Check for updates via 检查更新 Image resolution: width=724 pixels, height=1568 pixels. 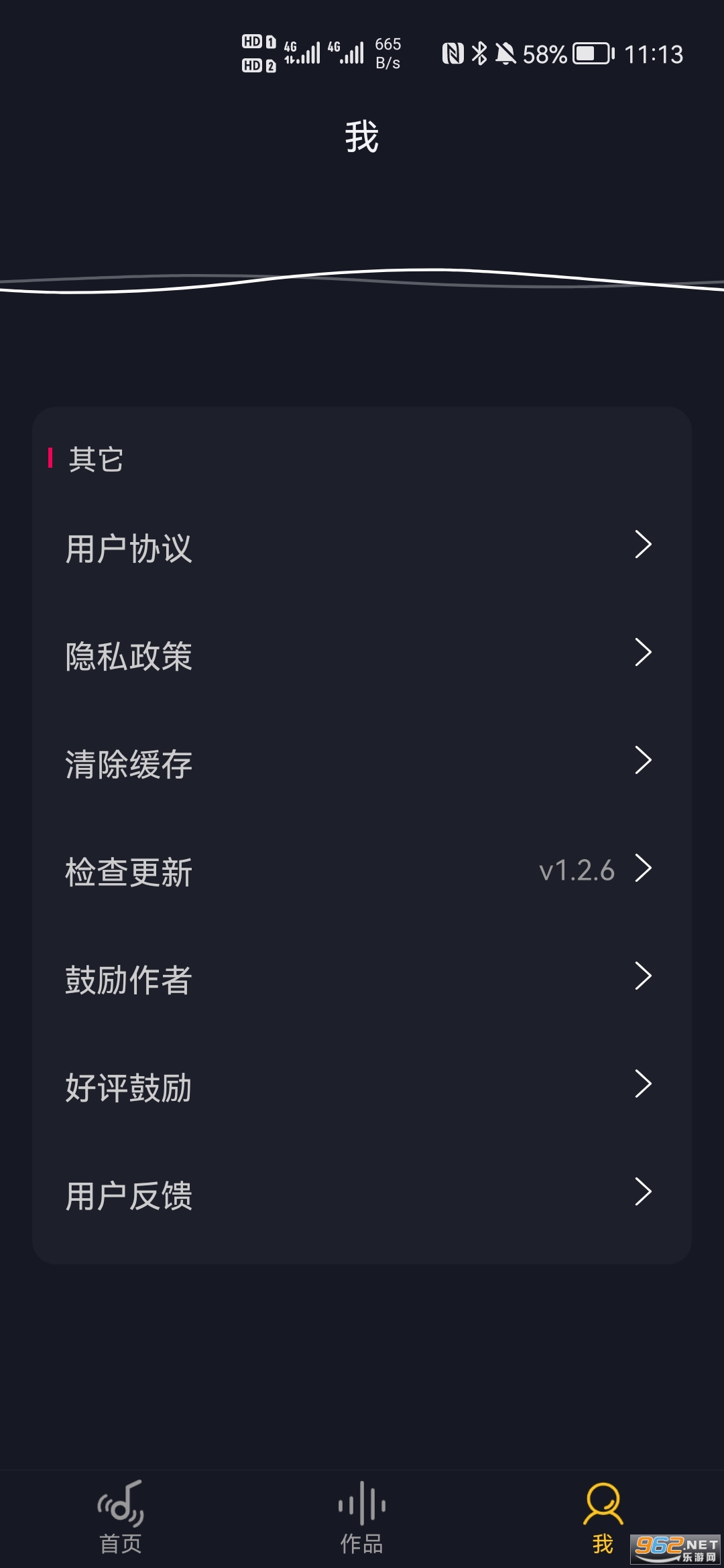[361, 871]
